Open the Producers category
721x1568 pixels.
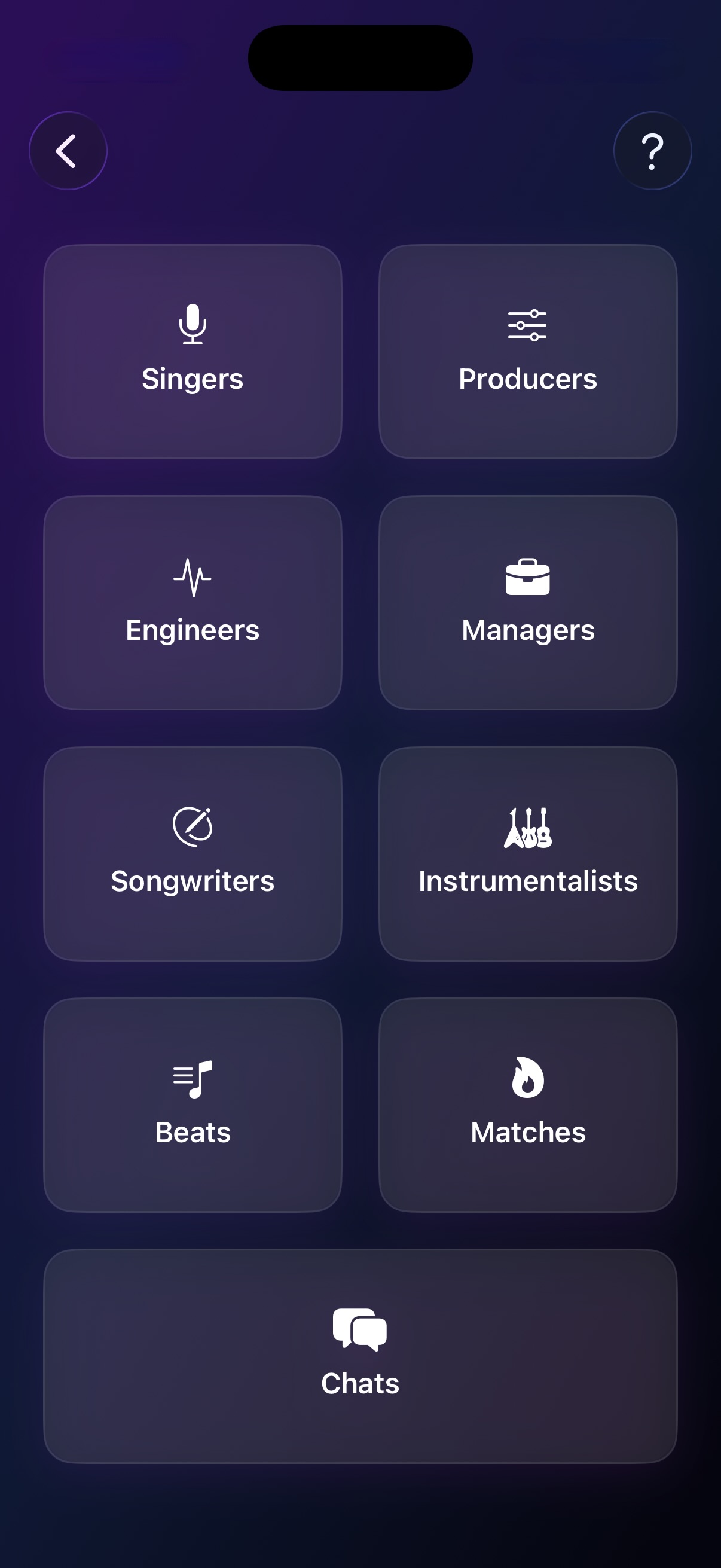tap(527, 351)
